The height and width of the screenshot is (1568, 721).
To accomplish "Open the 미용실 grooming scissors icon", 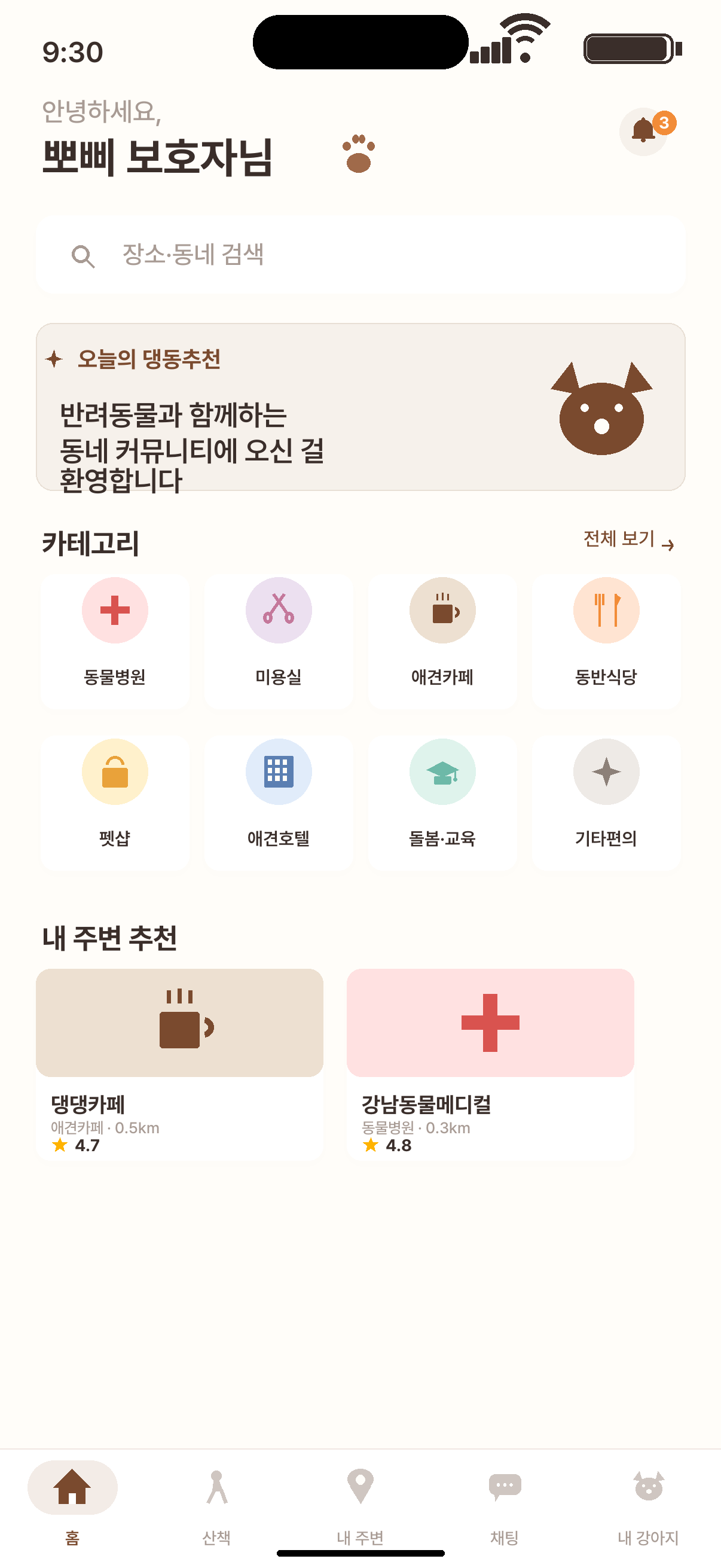I will (279, 611).
